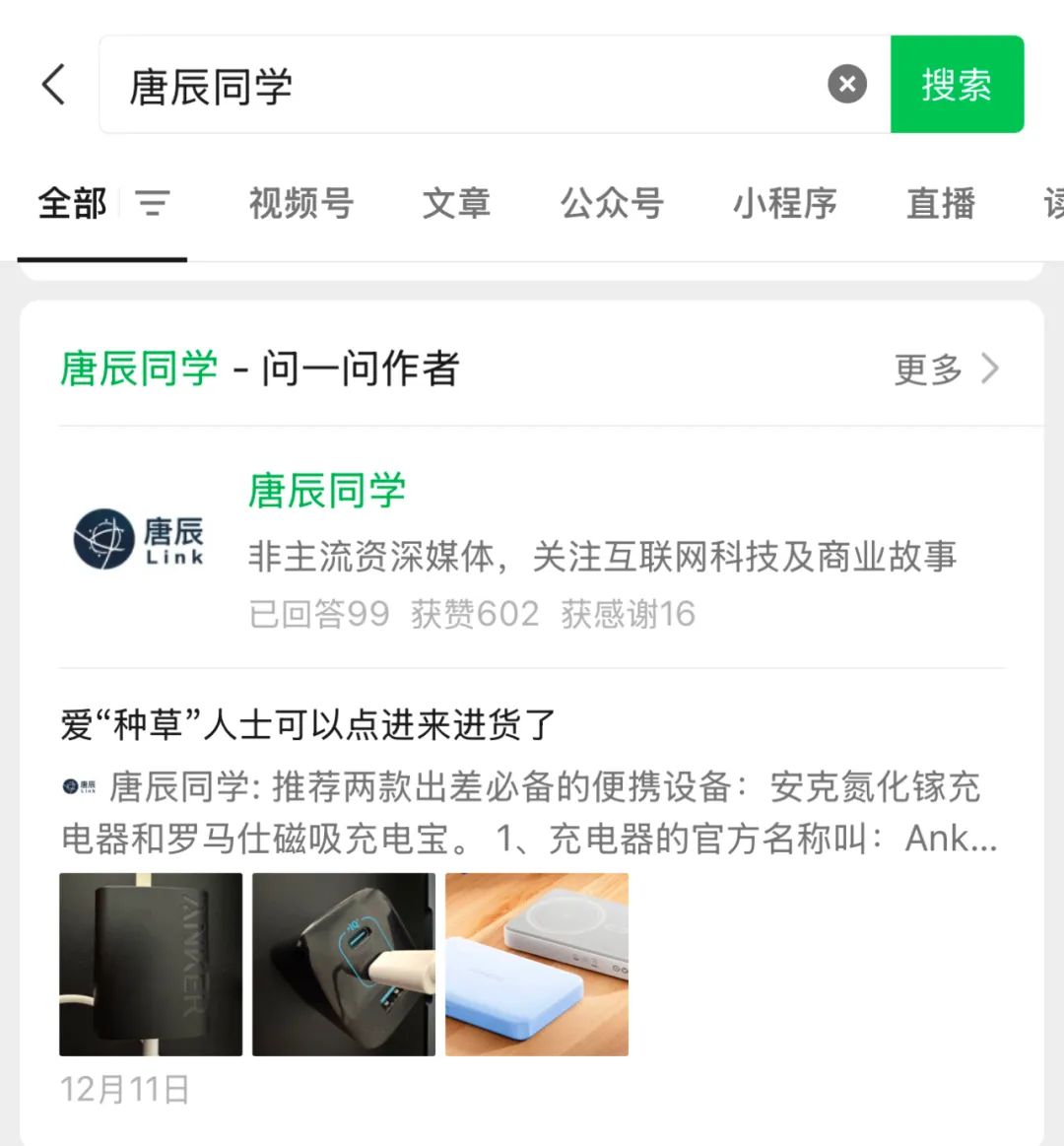This screenshot has height=1146, width=1064.
Task: Tap the green 搜索 button
Action: coord(957,85)
